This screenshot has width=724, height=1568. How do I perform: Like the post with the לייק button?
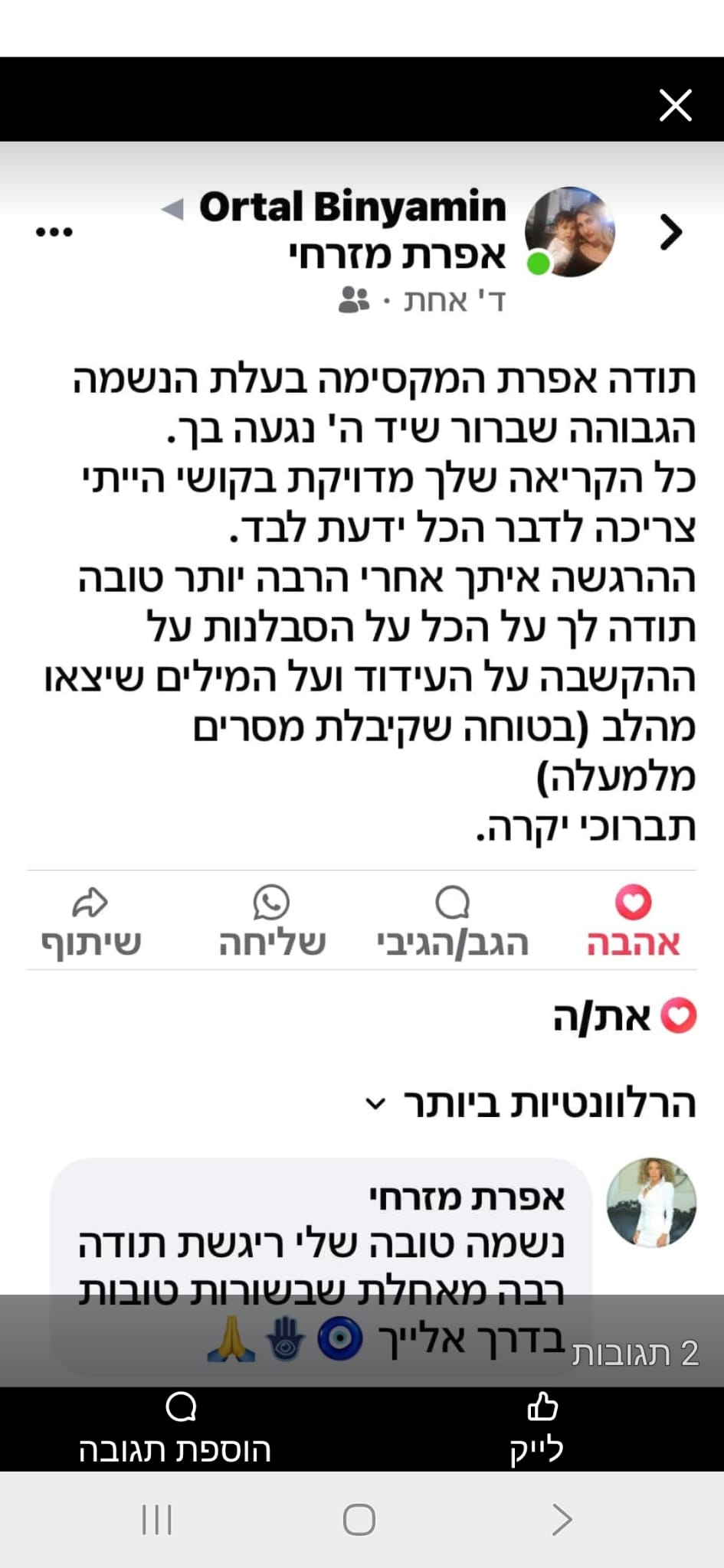tap(538, 1428)
